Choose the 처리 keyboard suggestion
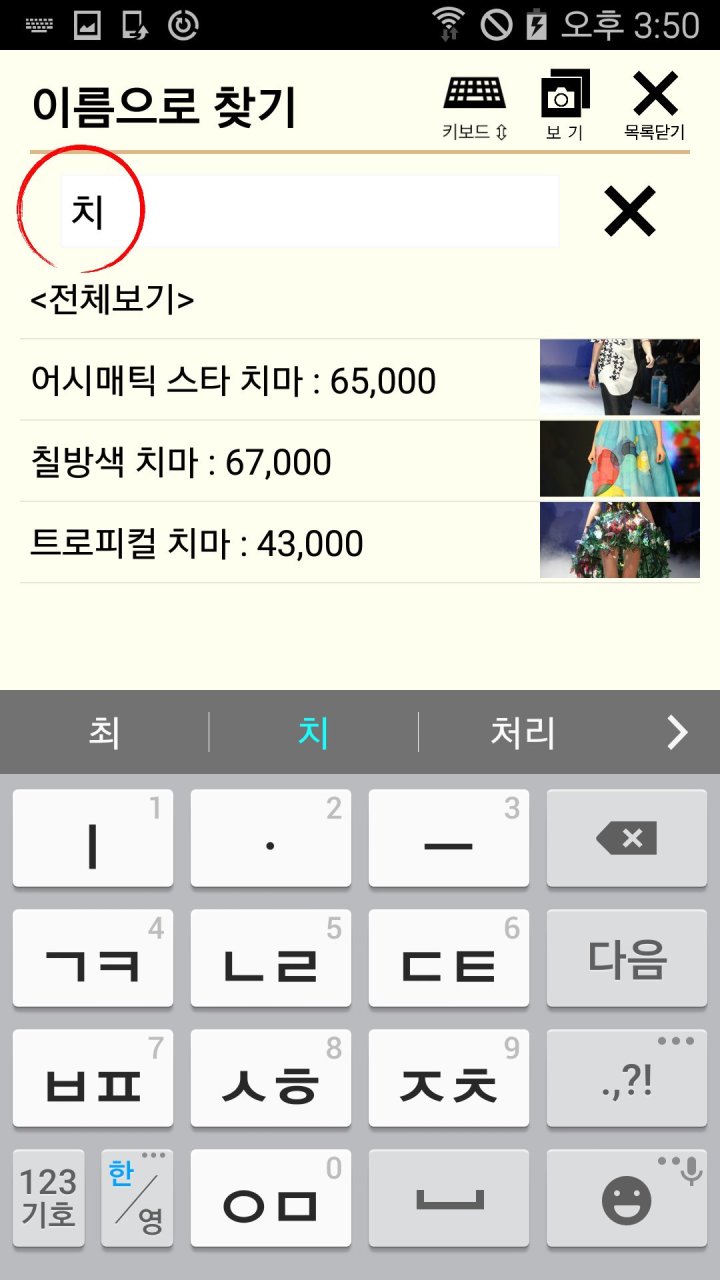This screenshot has width=720, height=1280. [522, 733]
